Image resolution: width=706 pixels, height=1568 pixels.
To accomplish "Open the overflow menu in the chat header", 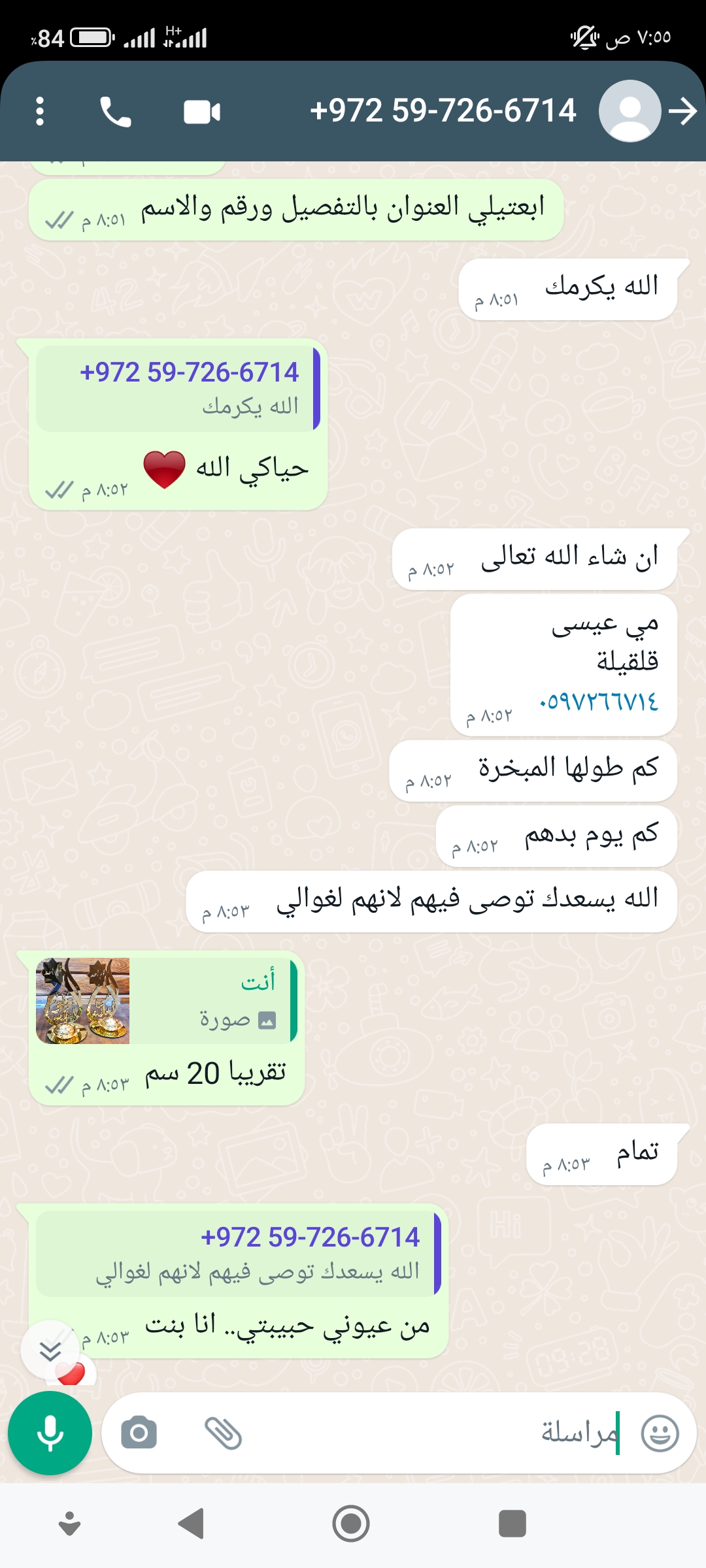I will pyautogui.click(x=40, y=111).
